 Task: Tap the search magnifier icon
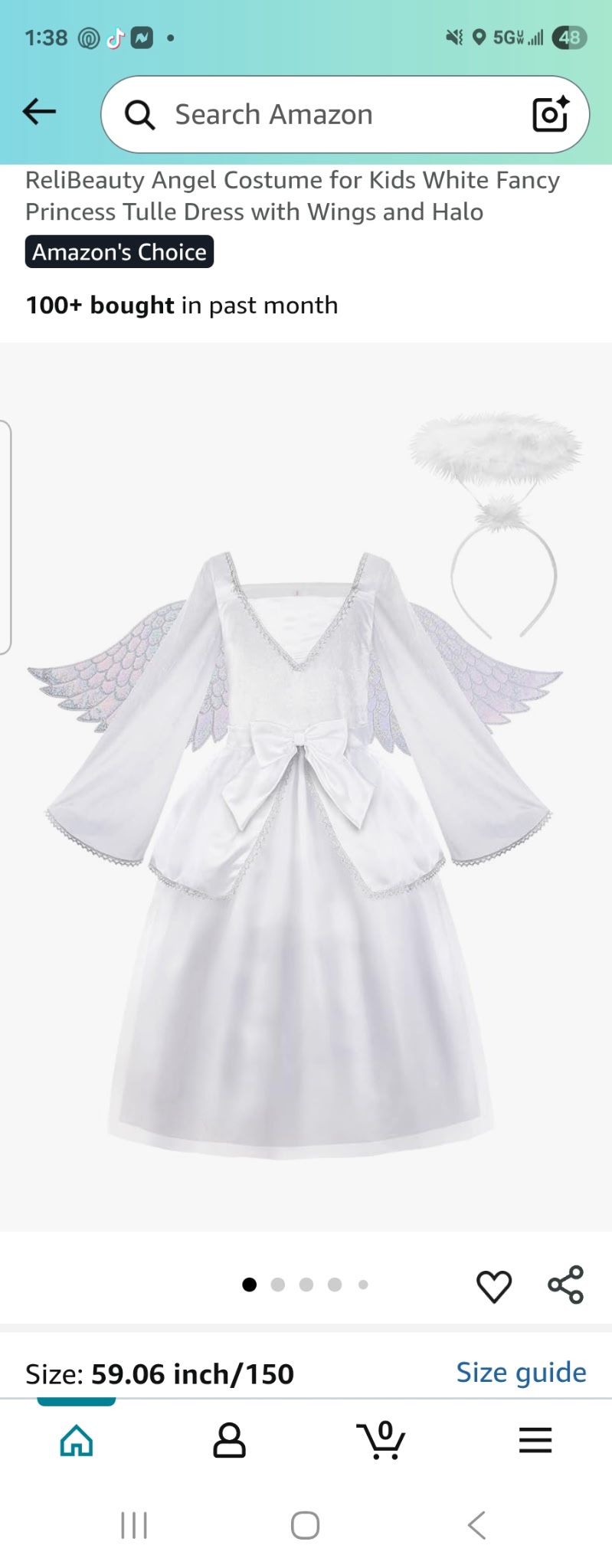(140, 113)
